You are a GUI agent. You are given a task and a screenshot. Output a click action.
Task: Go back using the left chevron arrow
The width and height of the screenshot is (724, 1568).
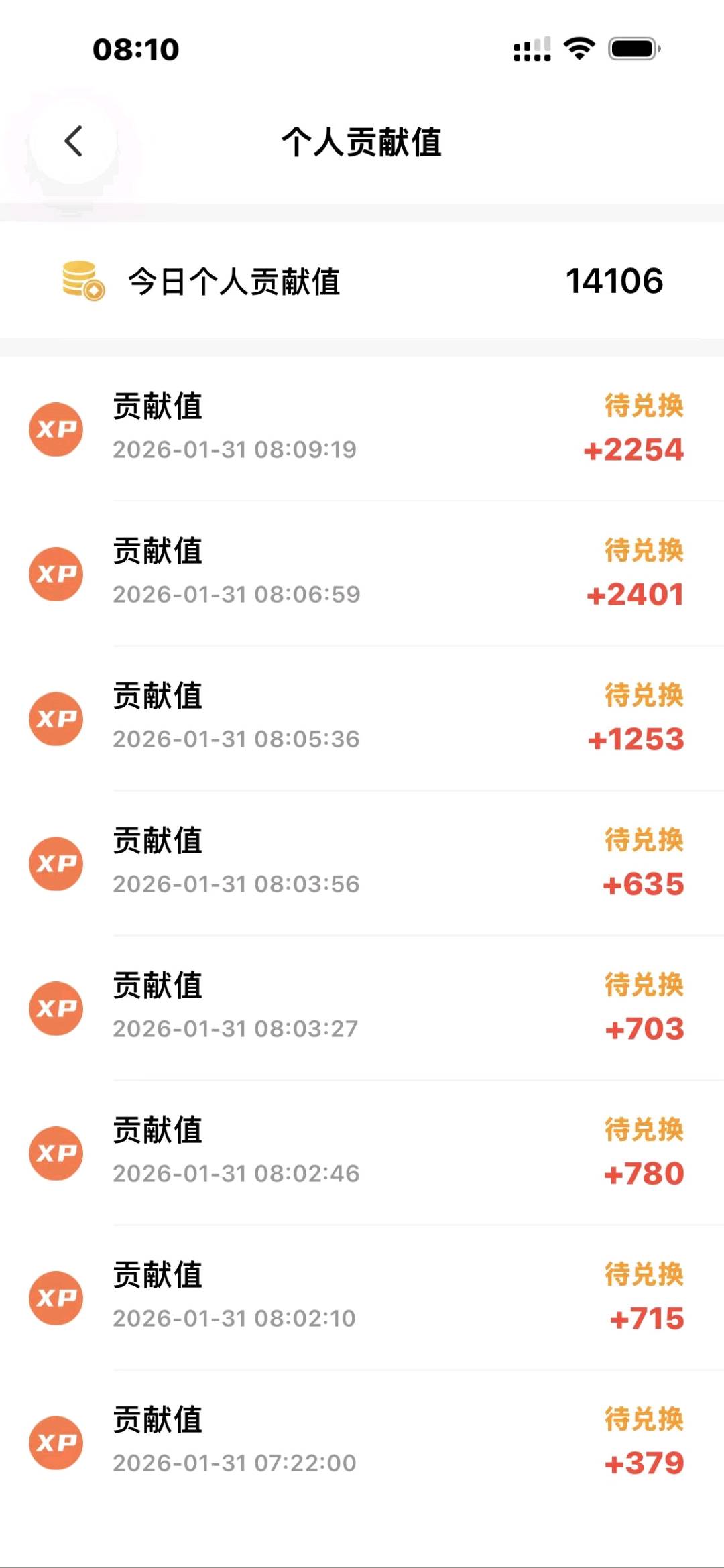[72, 142]
